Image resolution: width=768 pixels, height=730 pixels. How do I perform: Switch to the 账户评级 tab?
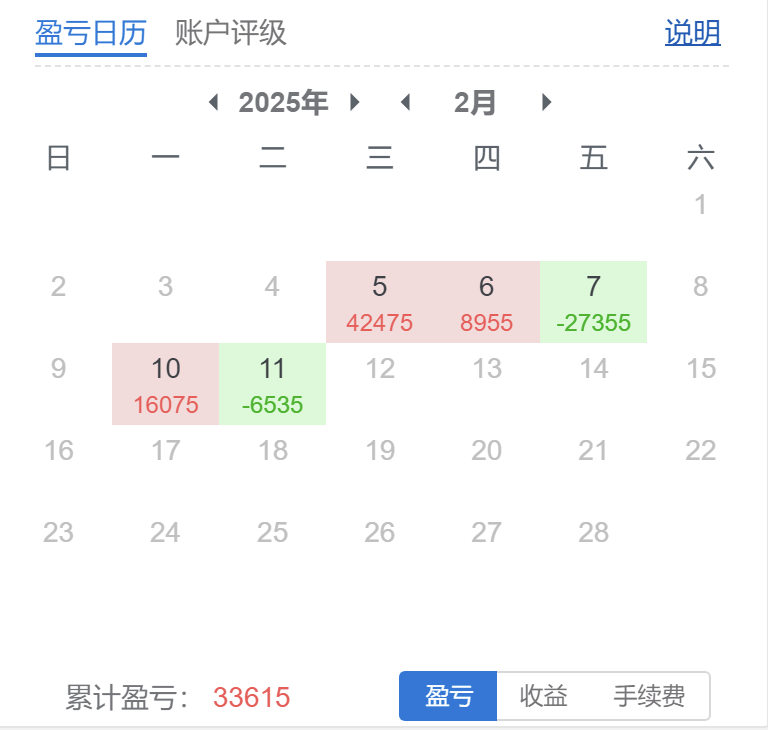coord(230,33)
